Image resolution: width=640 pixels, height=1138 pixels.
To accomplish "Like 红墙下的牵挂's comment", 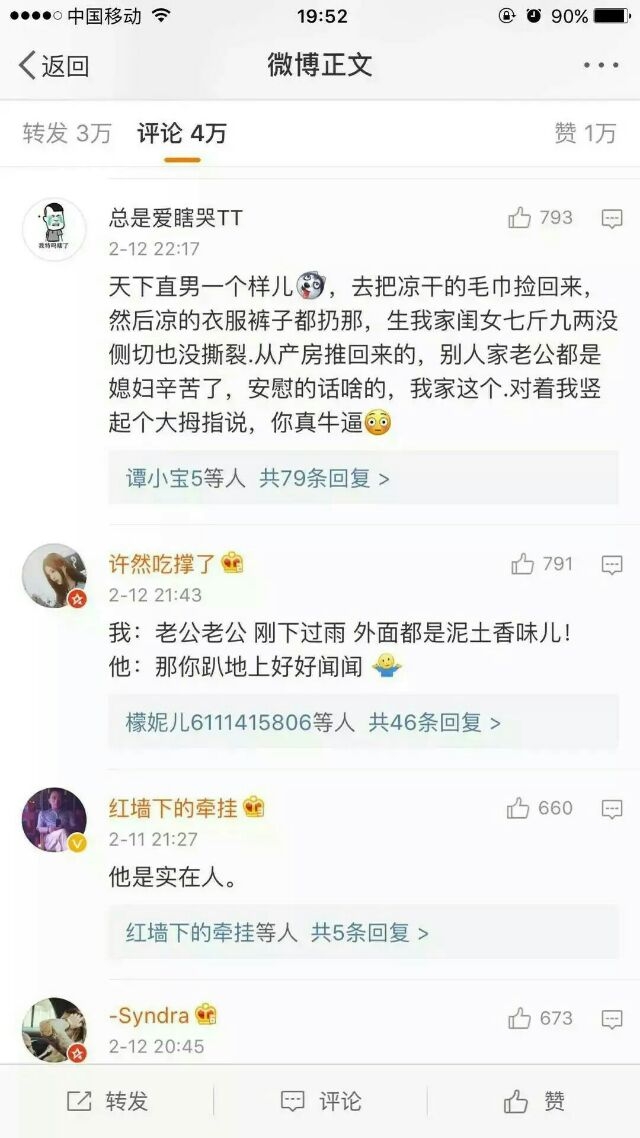I will pos(541,808).
